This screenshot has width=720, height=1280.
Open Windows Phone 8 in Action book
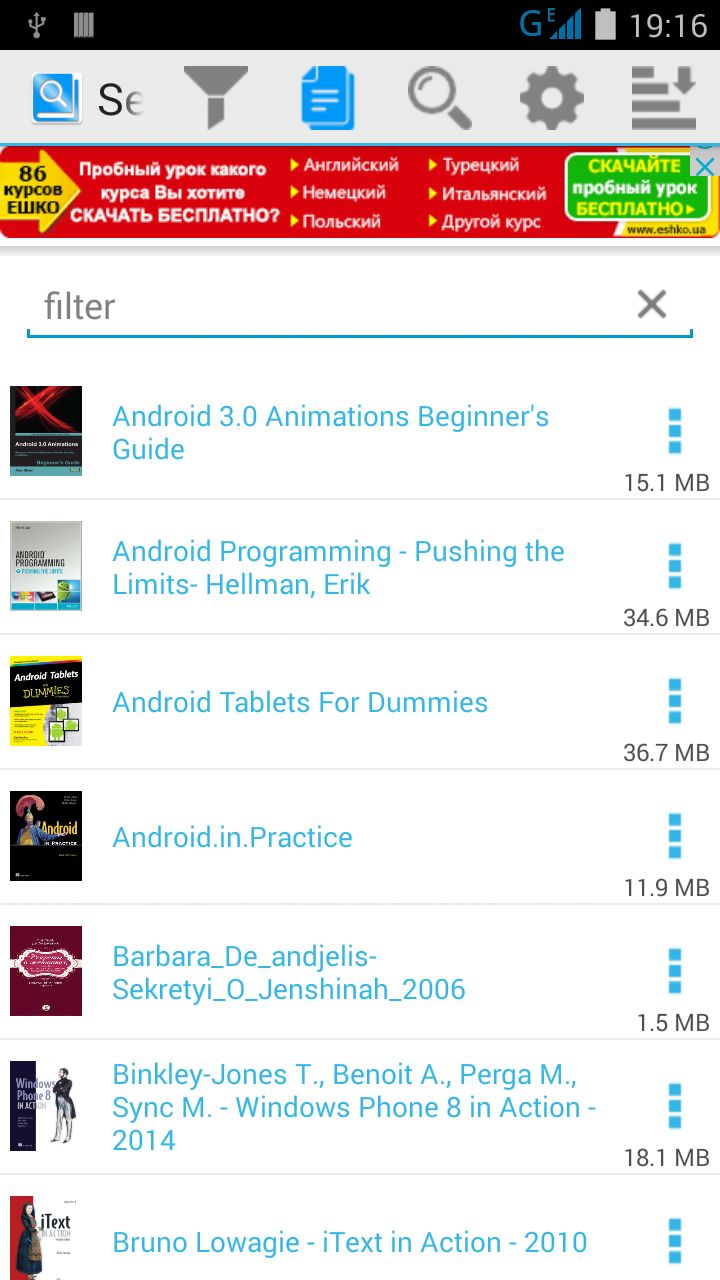[x=354, y=1107]
